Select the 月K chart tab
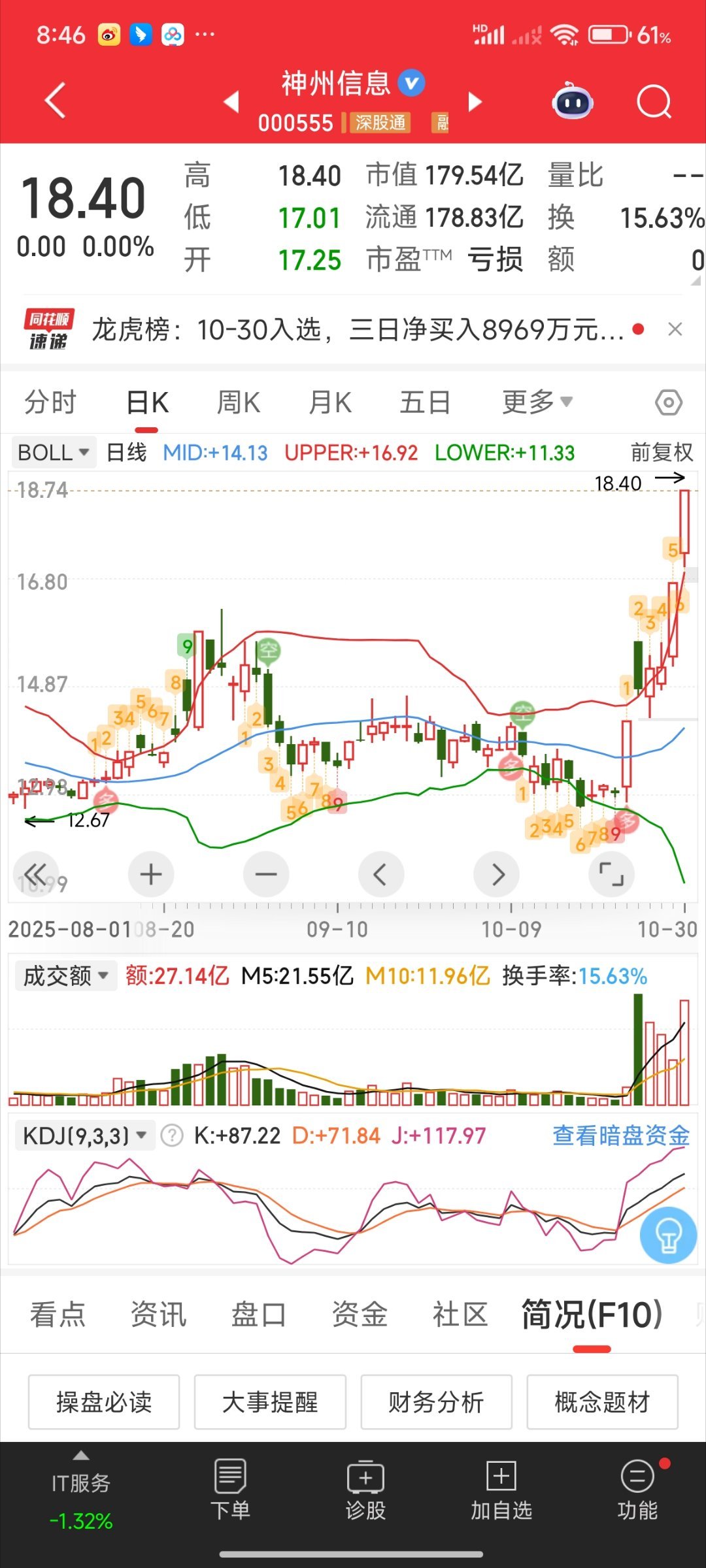Viewport: 706px width, 1568px height. point(330,402)
